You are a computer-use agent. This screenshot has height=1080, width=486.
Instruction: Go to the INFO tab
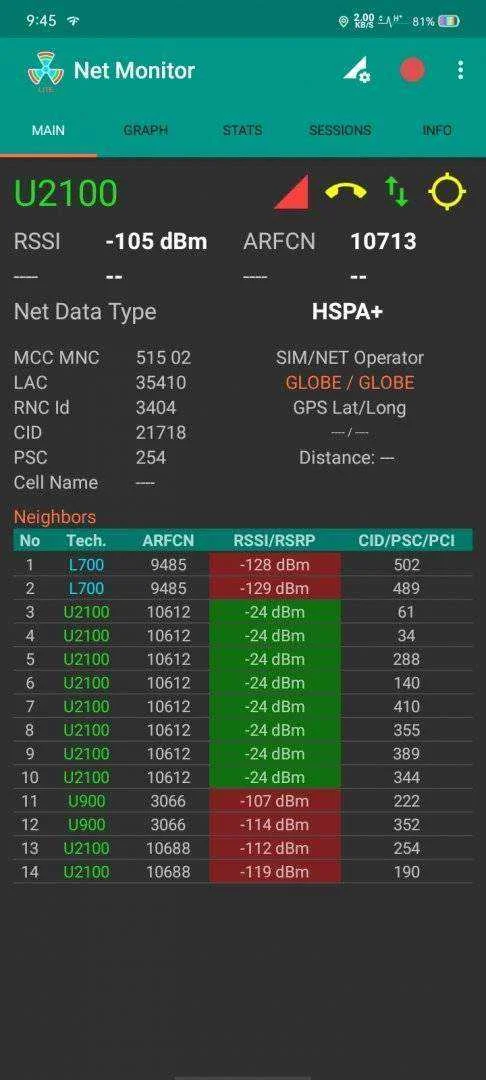(x=437, y=130)
